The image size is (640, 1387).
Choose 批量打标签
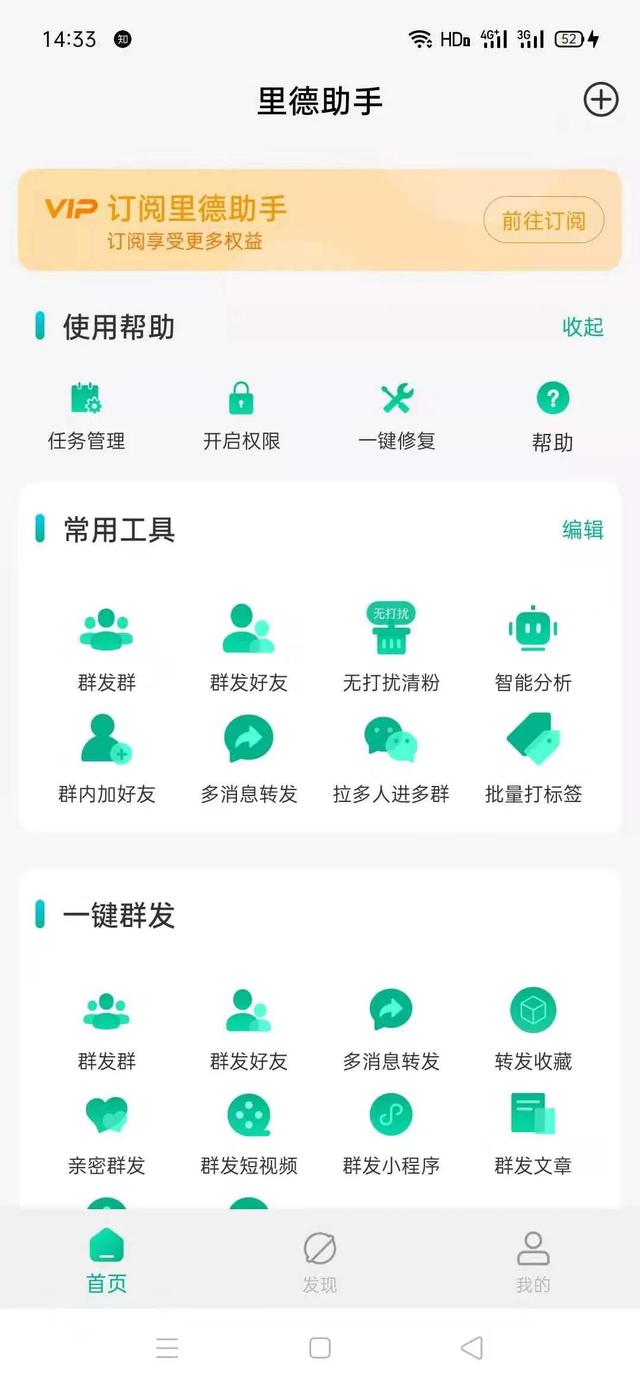pos(533,759)
